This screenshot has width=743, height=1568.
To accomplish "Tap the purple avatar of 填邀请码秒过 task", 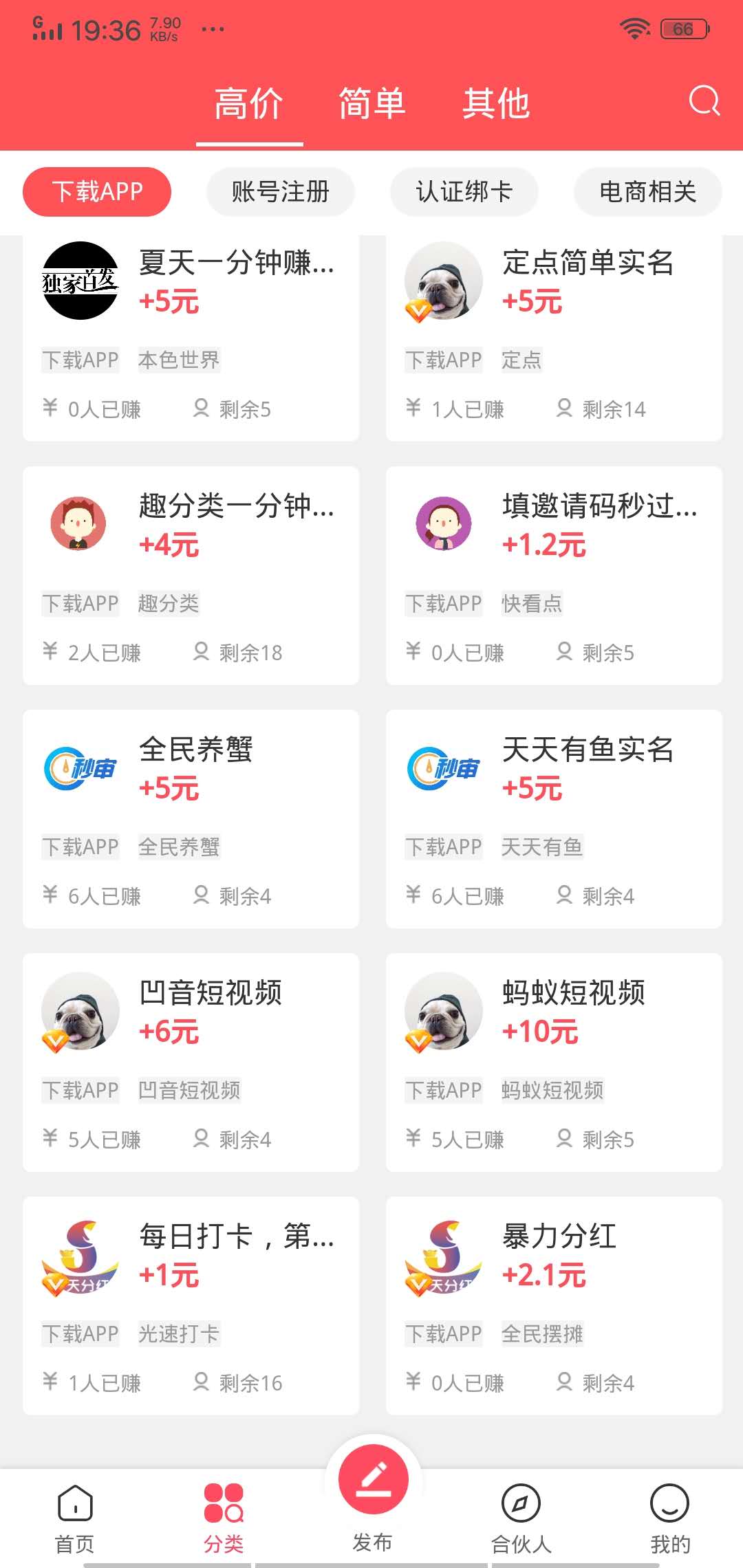I will (444, 524).
